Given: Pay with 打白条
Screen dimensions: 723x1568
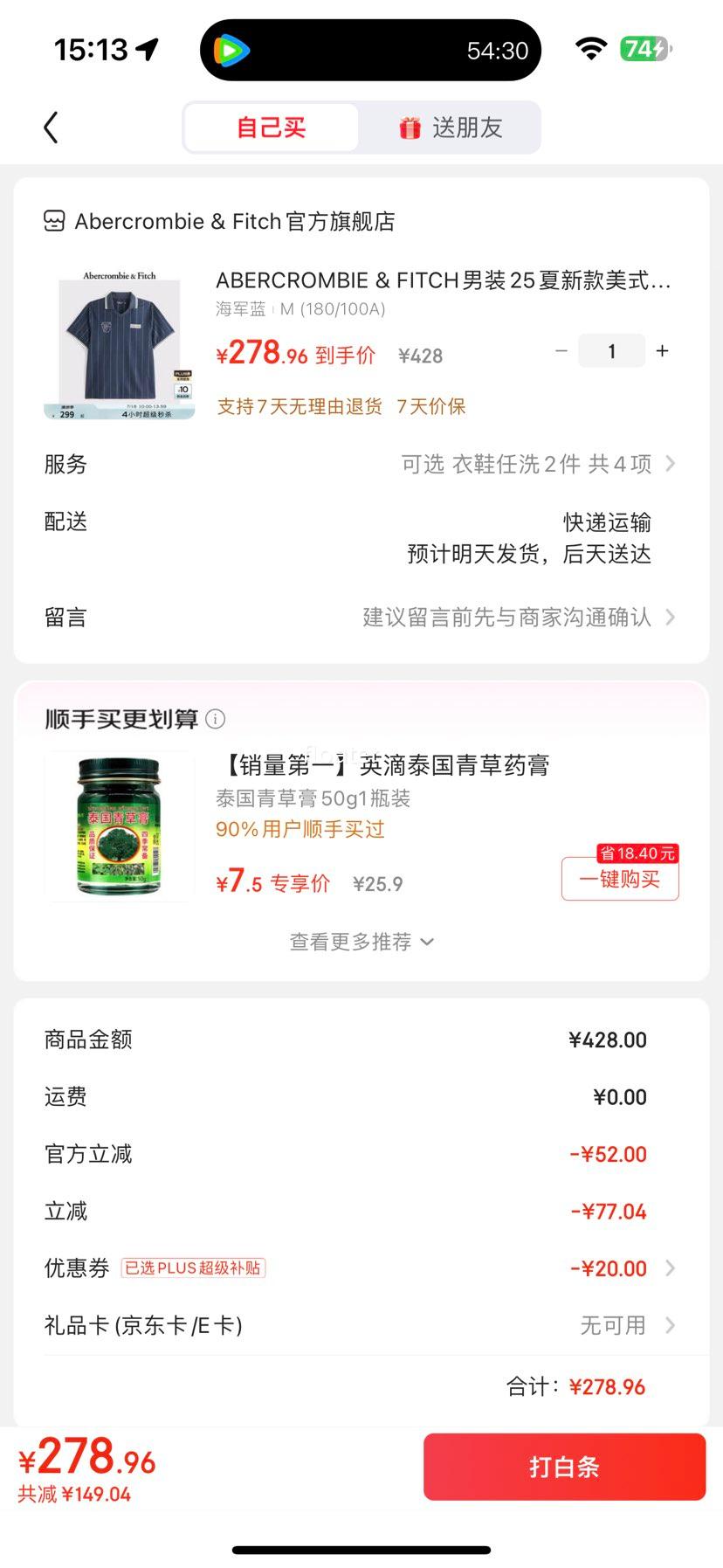Looking at the screenshot, I should (564, 1467).
